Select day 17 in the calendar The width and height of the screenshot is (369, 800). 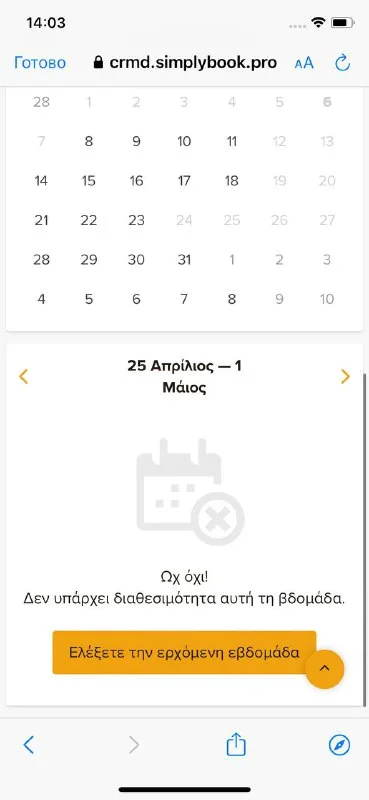pyautogui.click(x=184, y=181)
